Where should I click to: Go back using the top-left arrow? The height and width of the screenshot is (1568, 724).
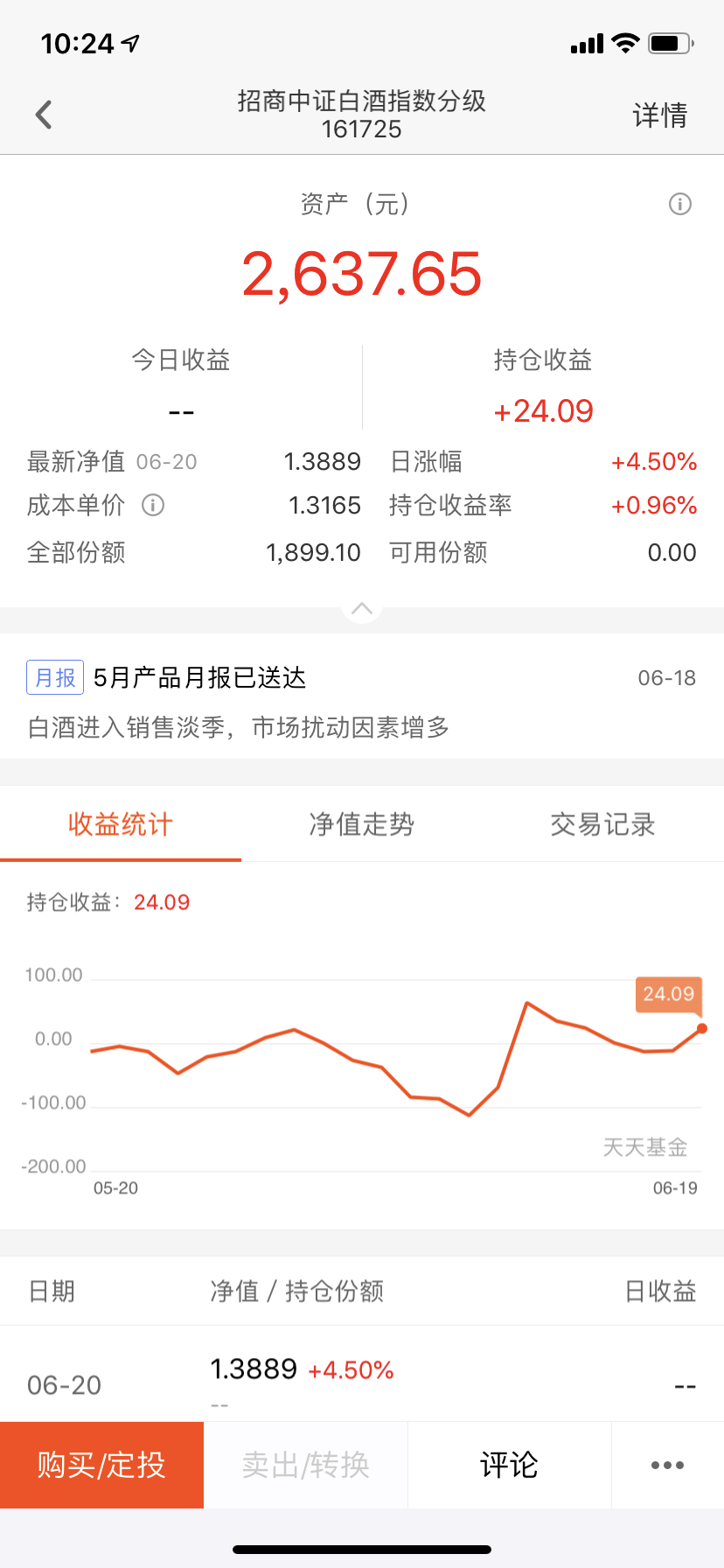tap(44, 115)
